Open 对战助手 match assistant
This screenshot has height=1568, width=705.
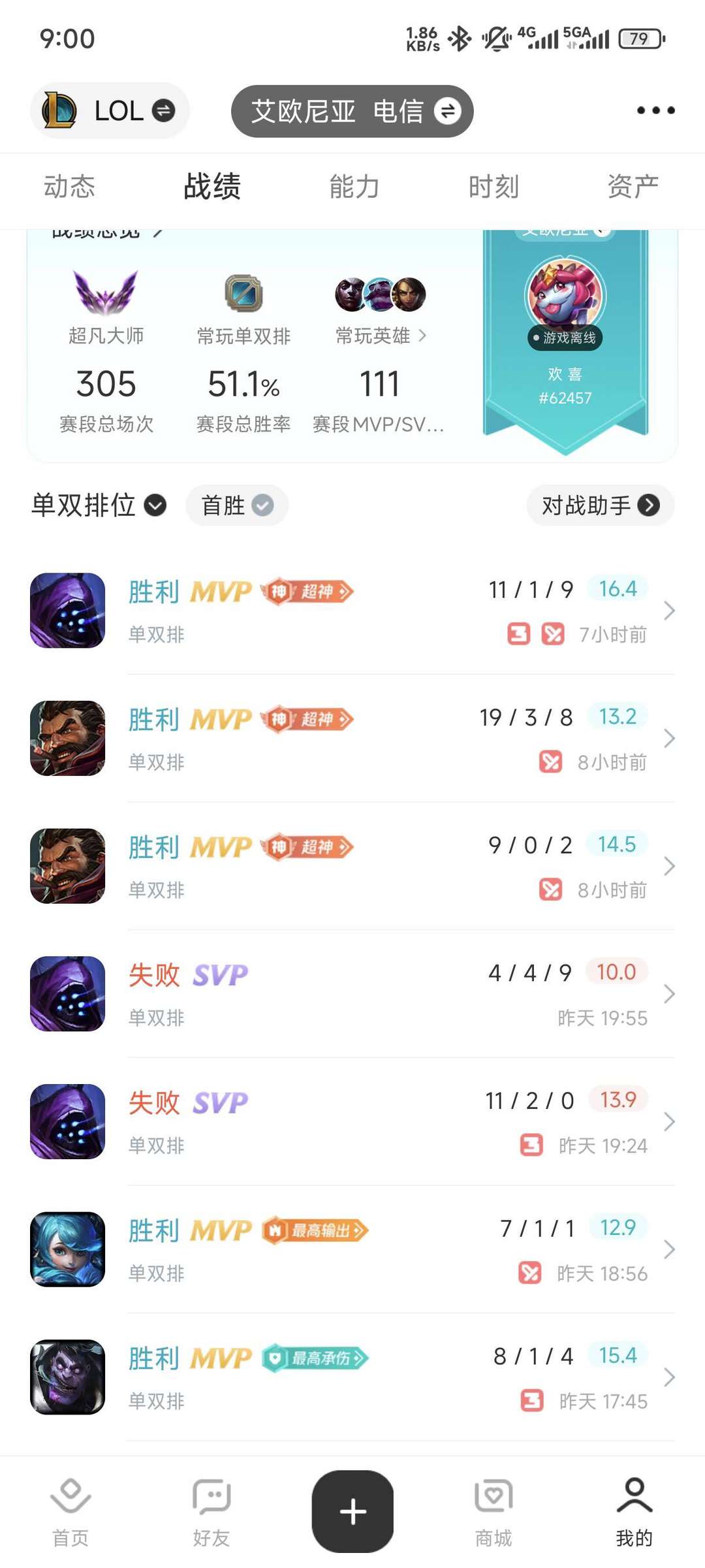coord(600,505)
